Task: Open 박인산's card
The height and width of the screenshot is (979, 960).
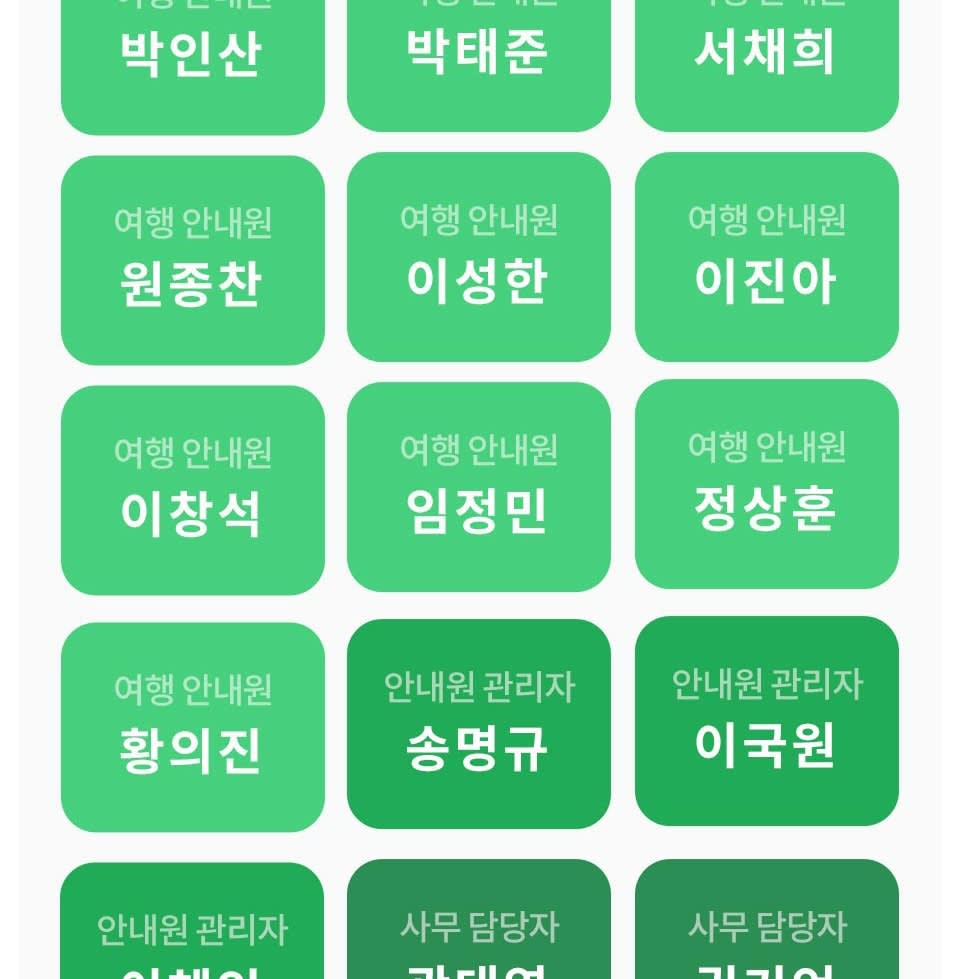Action: pos(192,60)
